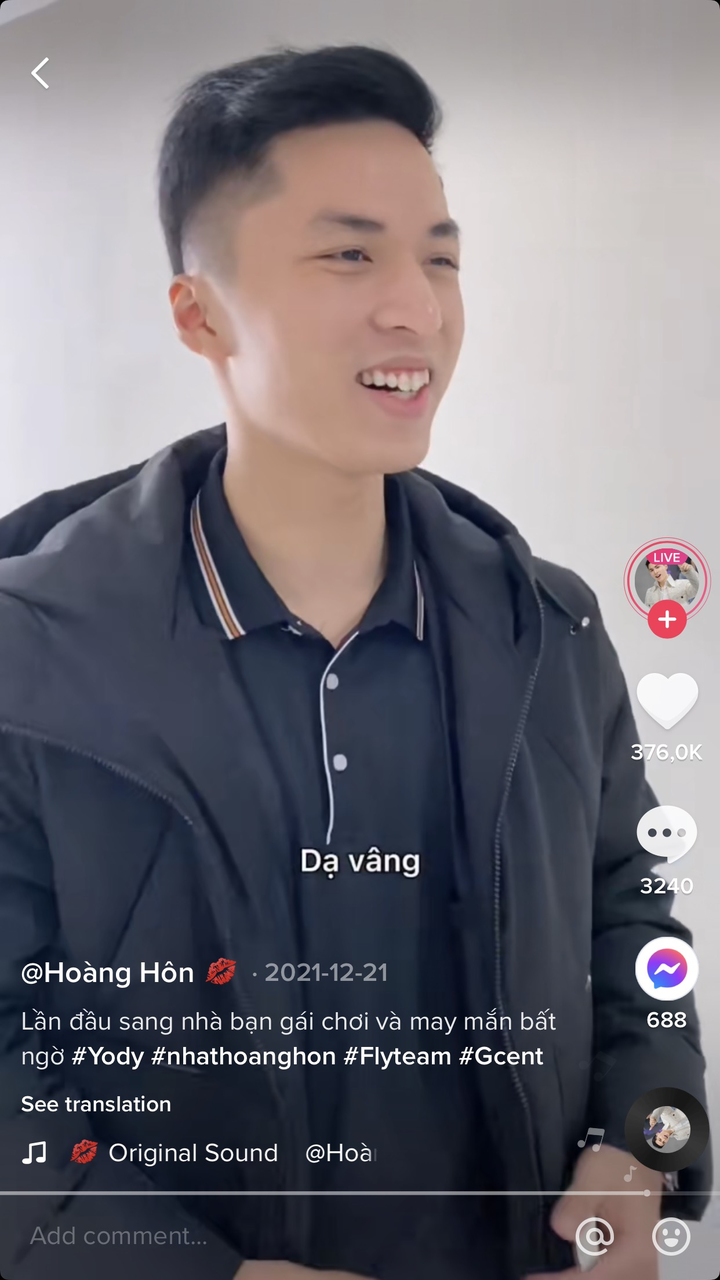Follow the creator via the red plus button
Image resolution: width=720 pixels, height=1280 pixels.
click(666, 619)
